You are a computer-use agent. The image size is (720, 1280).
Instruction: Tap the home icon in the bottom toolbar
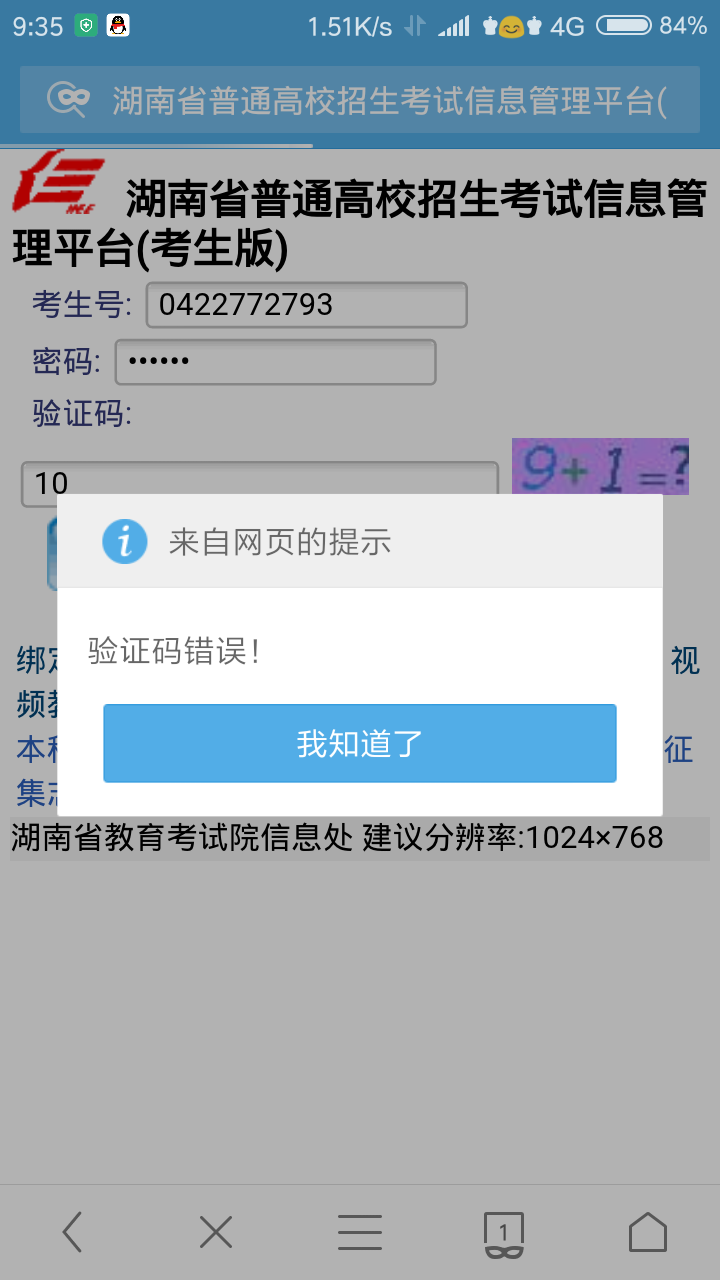pos(647,1232)
